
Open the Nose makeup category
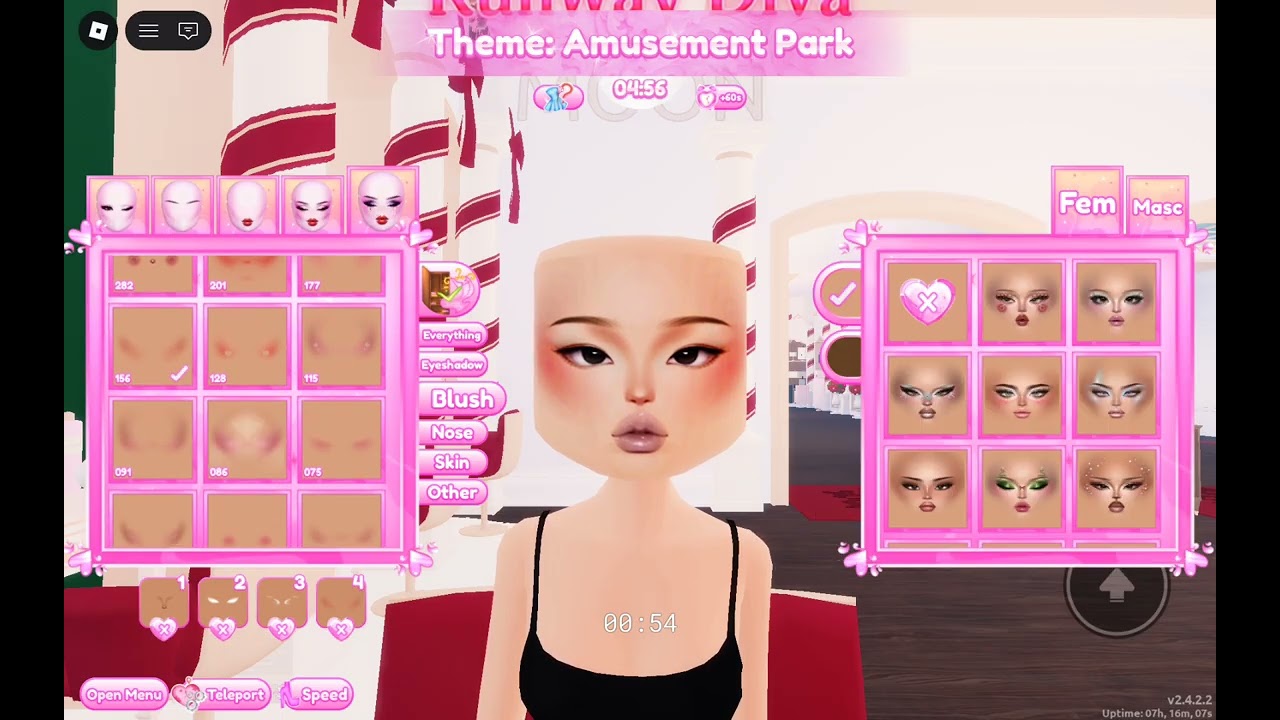coord(452,432)
